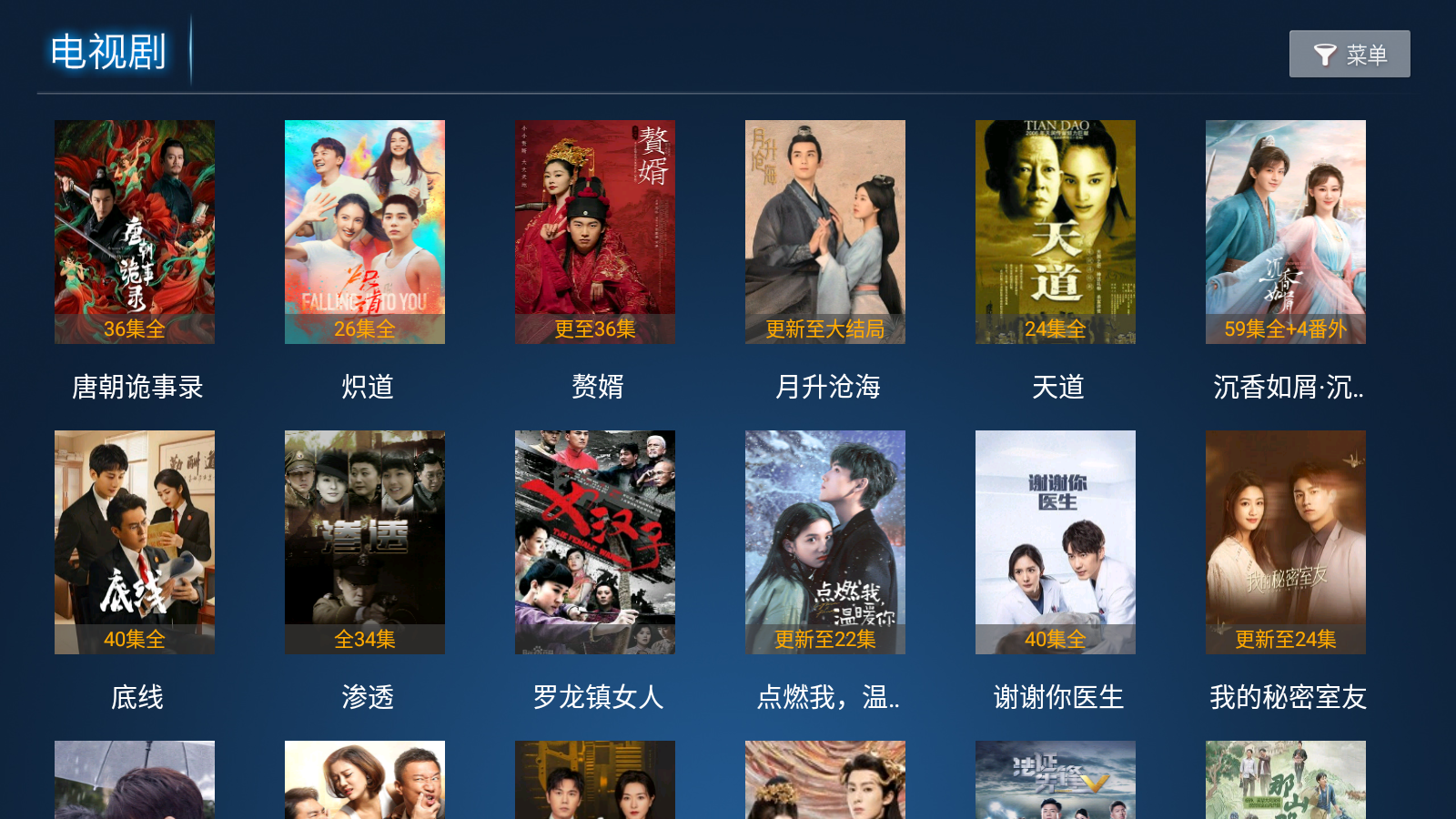Open the 菜单 filter button
Image resolution: width=1456 pixels, height=819 pixels.
pos(1349,54)
